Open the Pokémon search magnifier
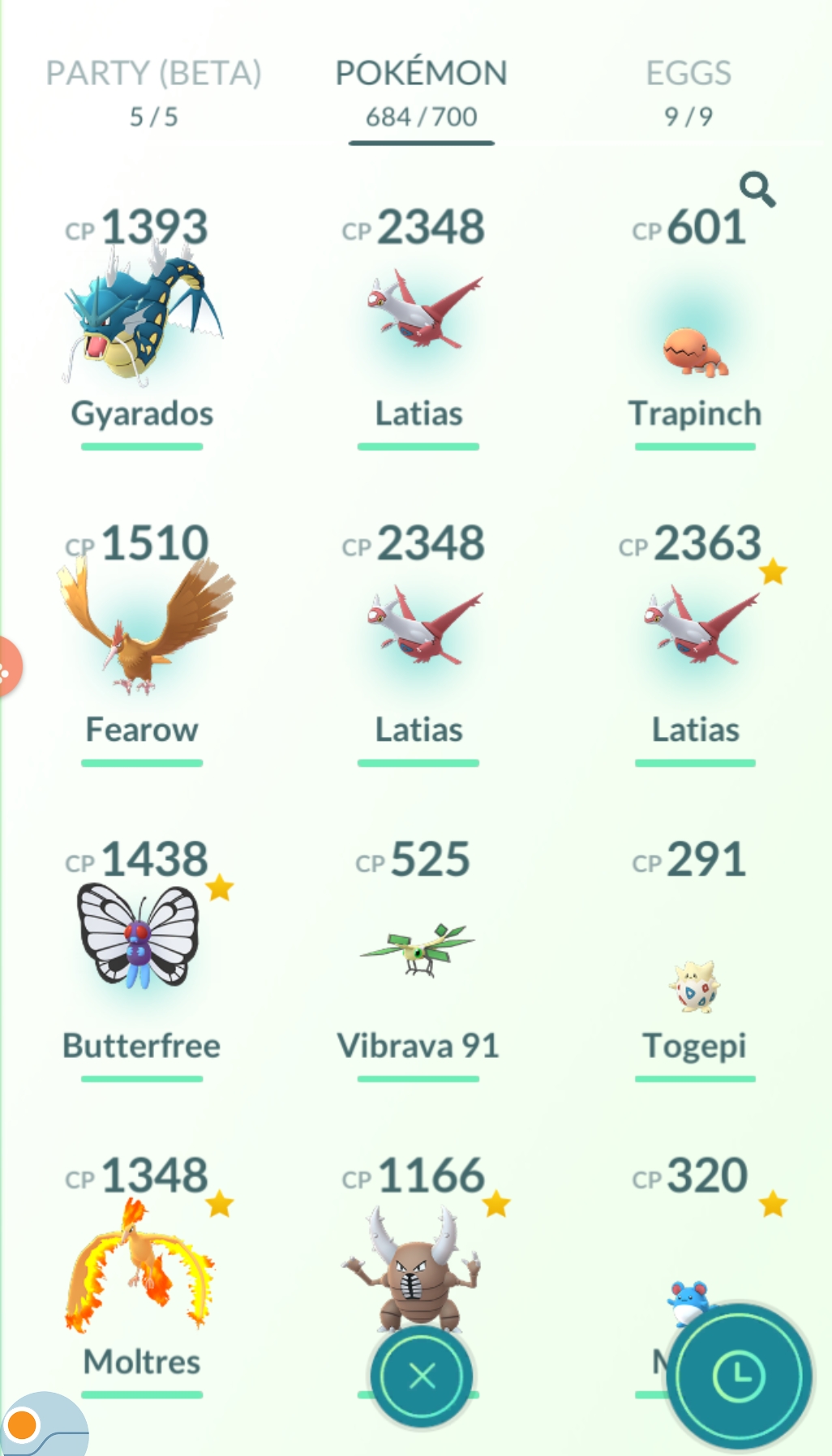 pos(757,190)
